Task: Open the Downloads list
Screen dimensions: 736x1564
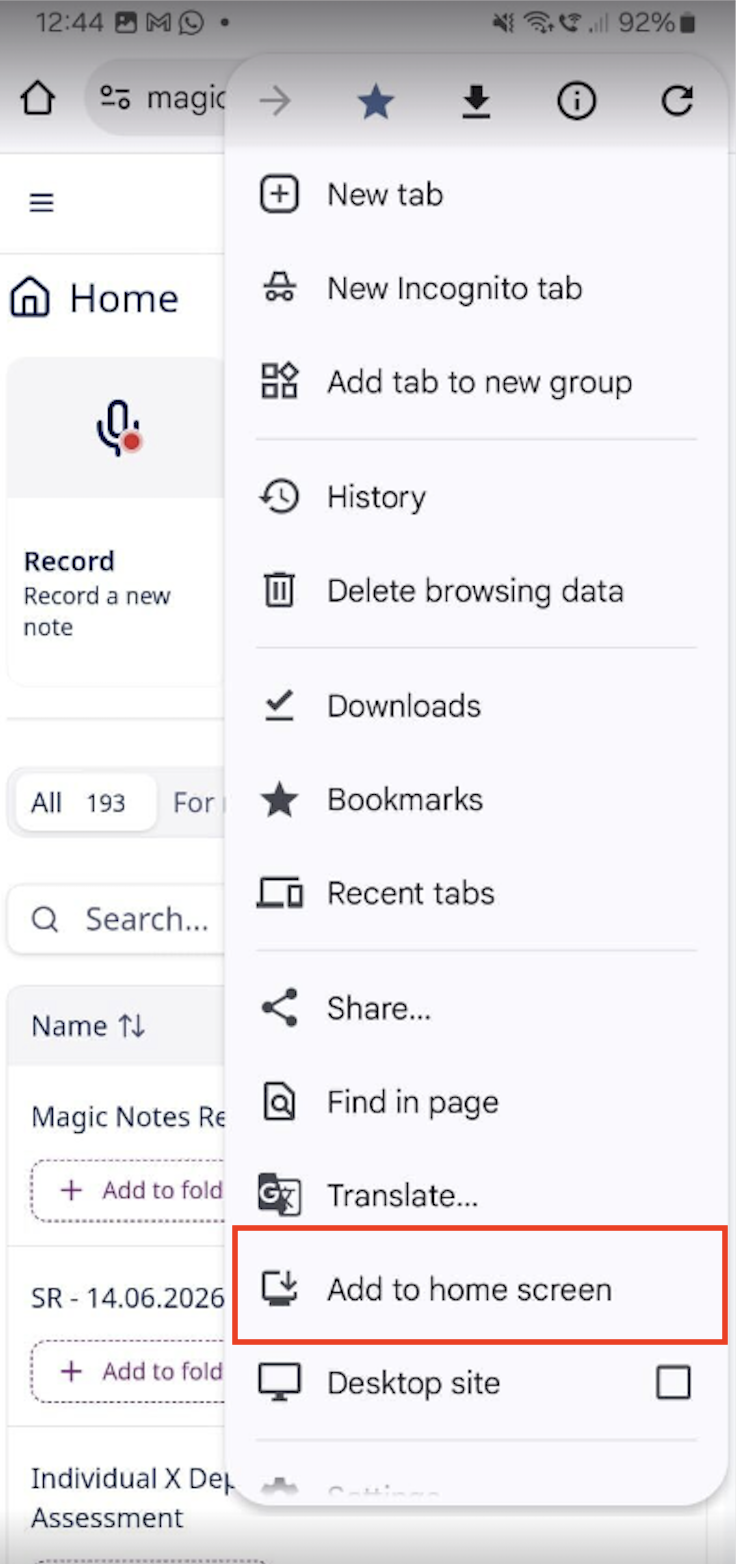Action: pos(403,706)
